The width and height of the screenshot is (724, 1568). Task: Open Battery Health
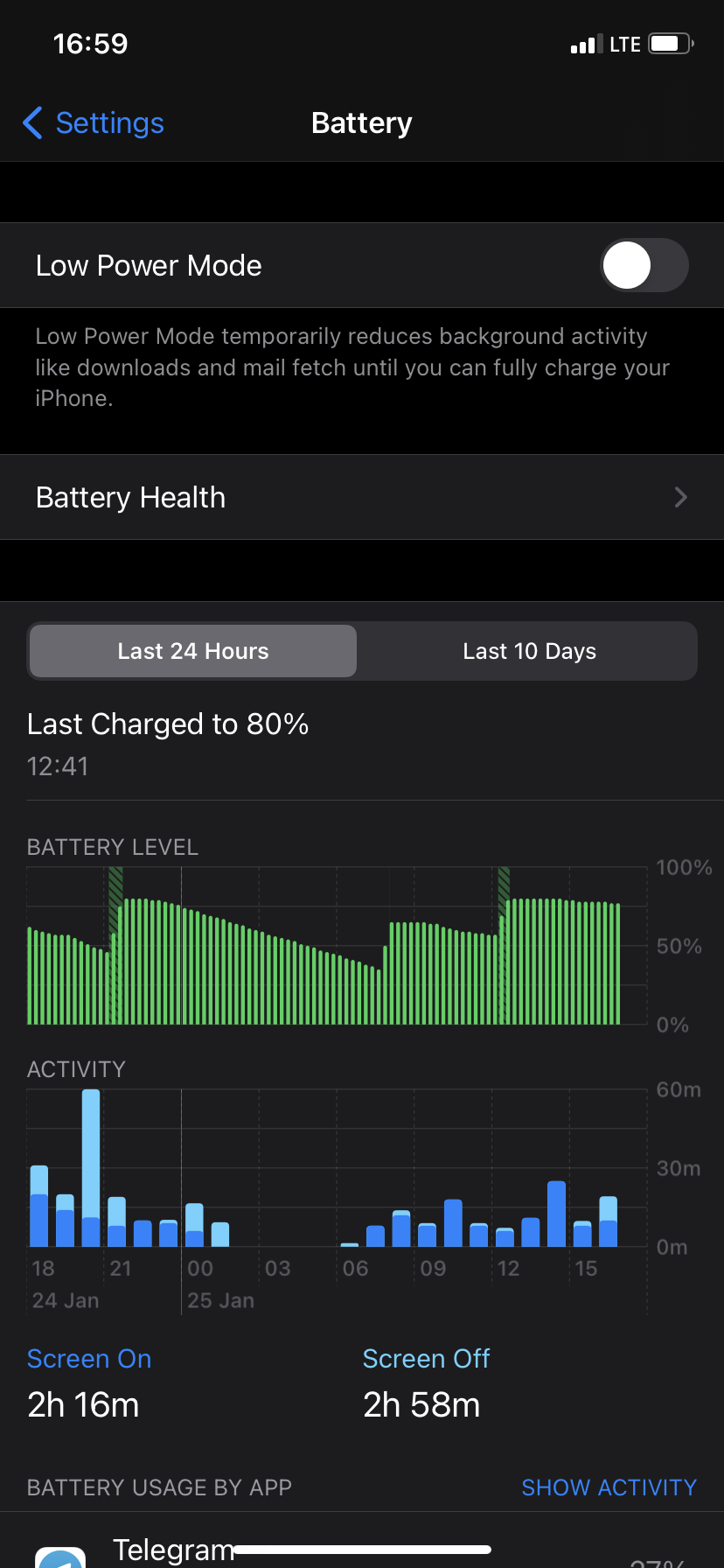(362, 497)
